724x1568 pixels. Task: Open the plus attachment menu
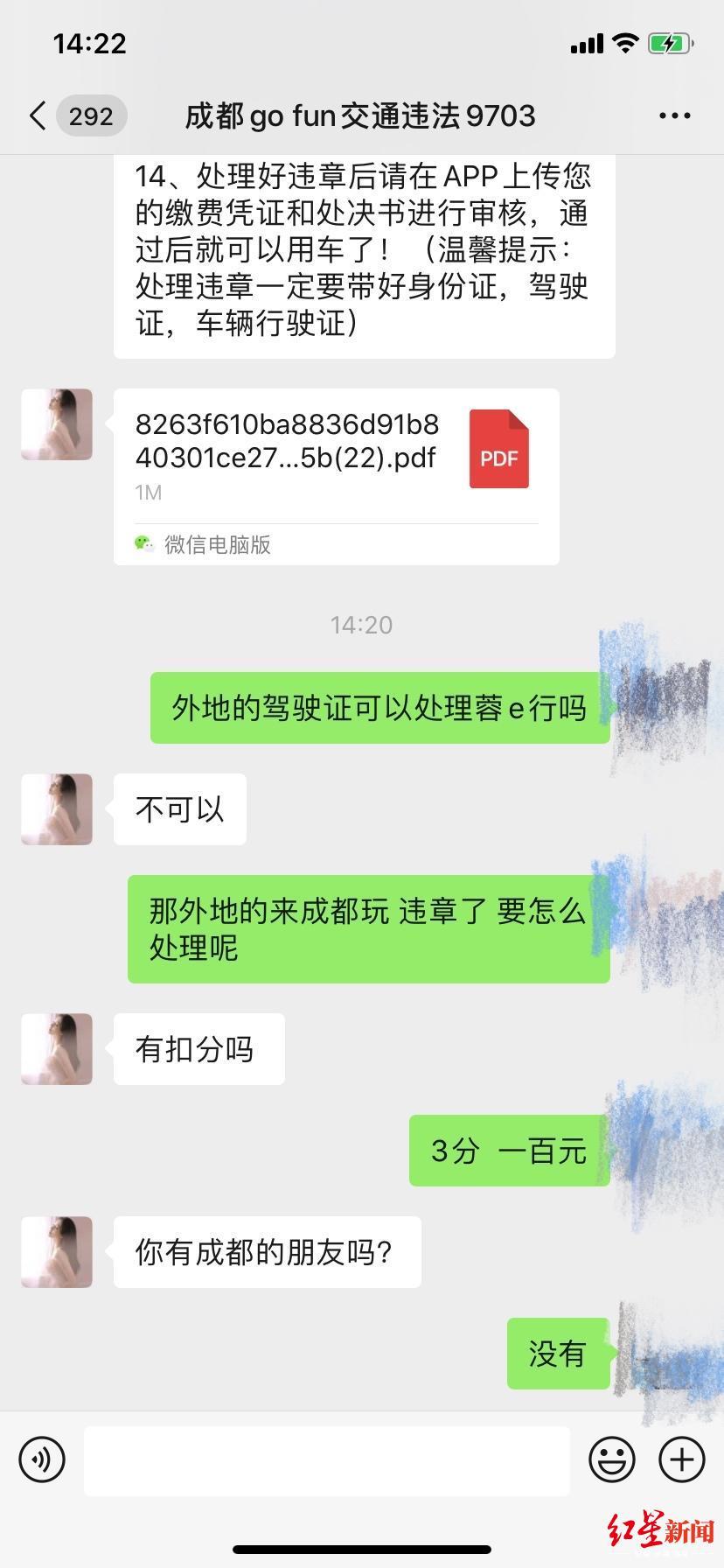click(x=681, y=1459)
